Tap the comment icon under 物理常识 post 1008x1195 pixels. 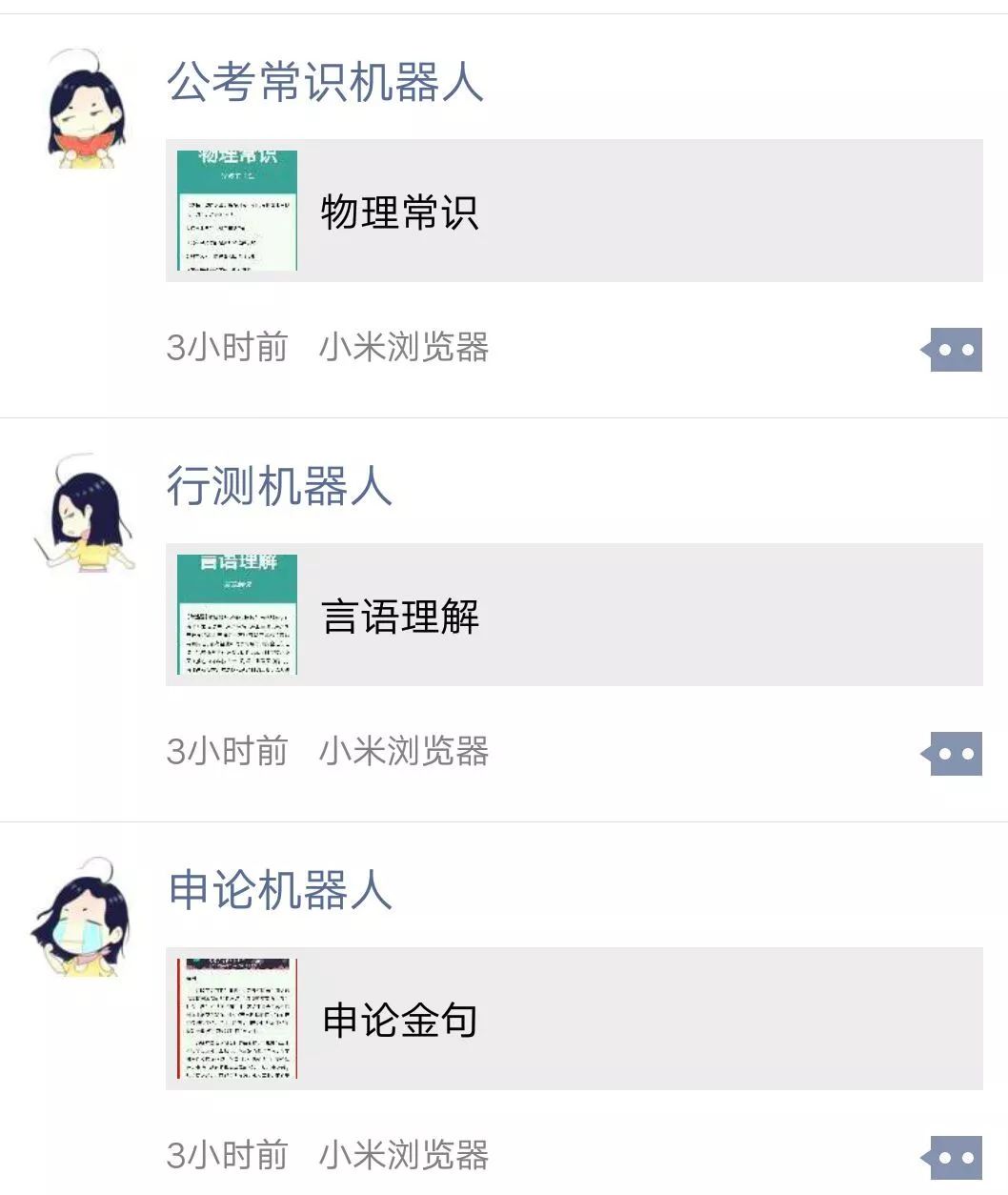click(953, 350)
